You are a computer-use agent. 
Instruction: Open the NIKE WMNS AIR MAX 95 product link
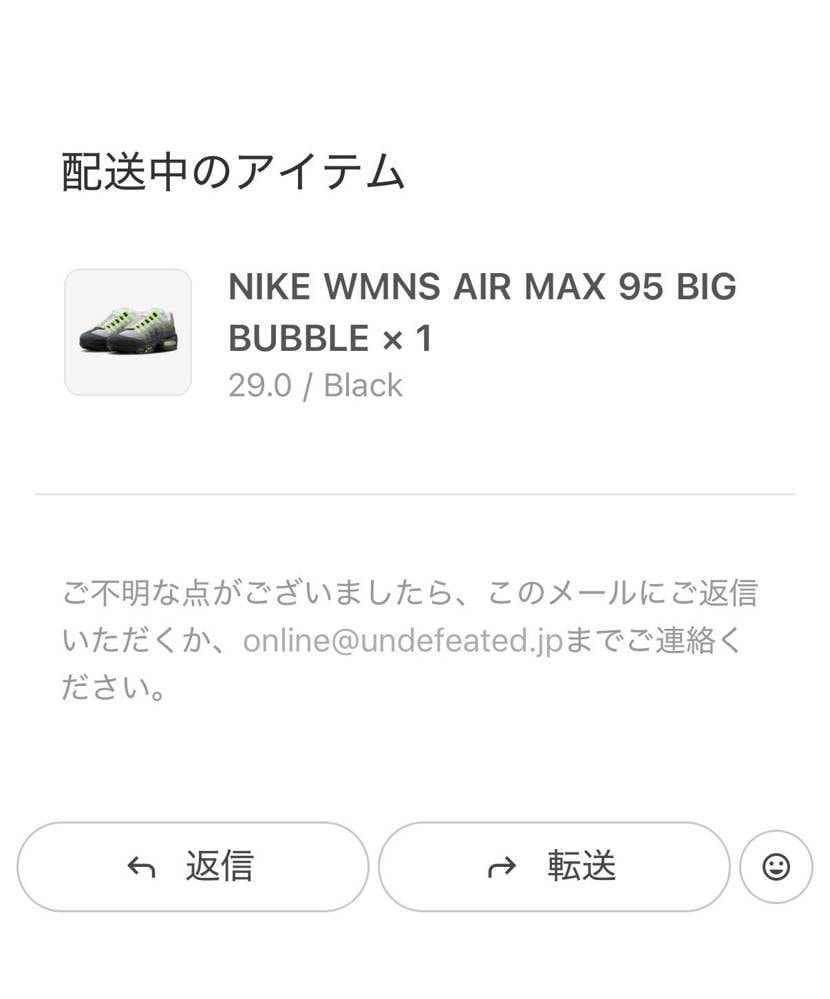click(480, 288)
